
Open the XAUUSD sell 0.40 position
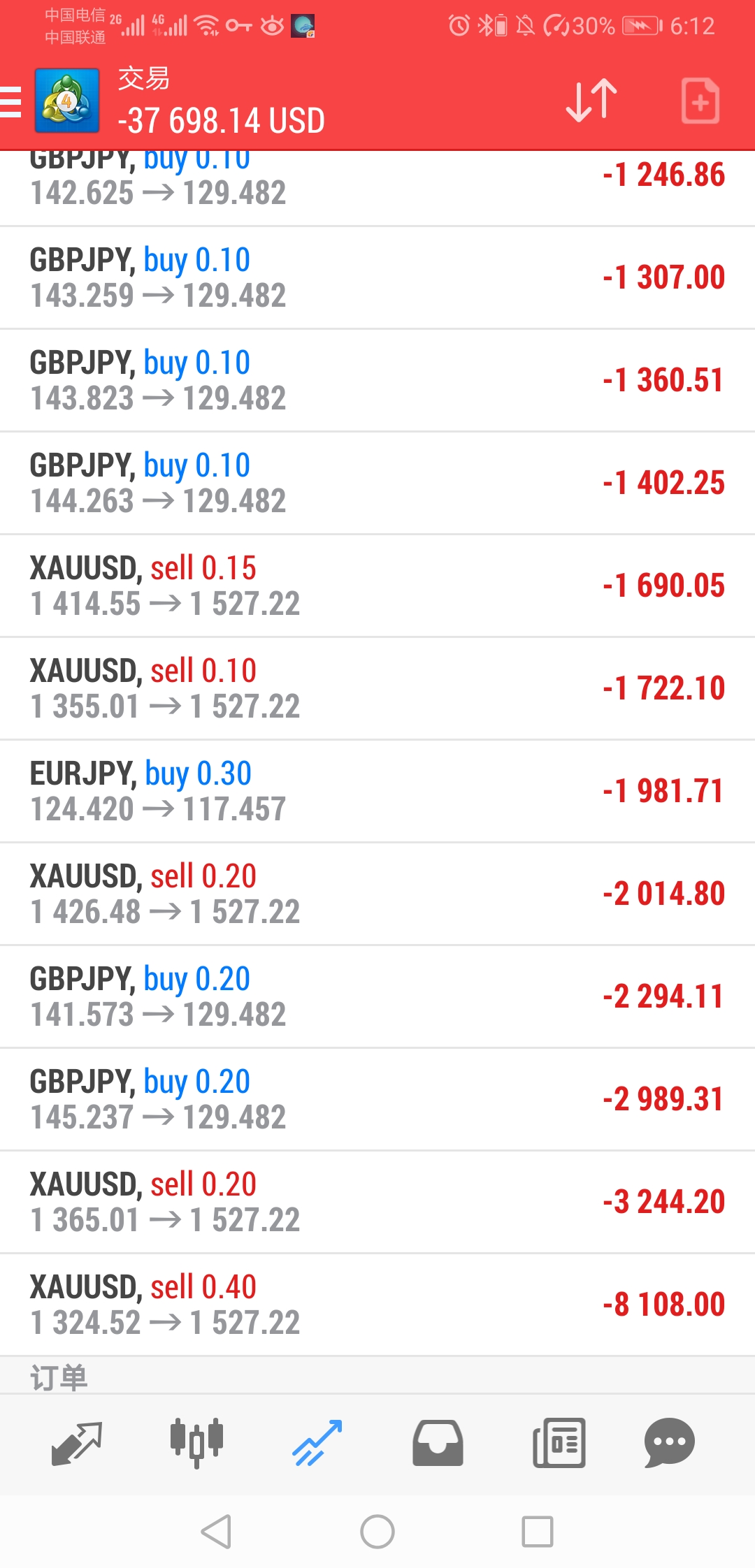(377, 1305)
